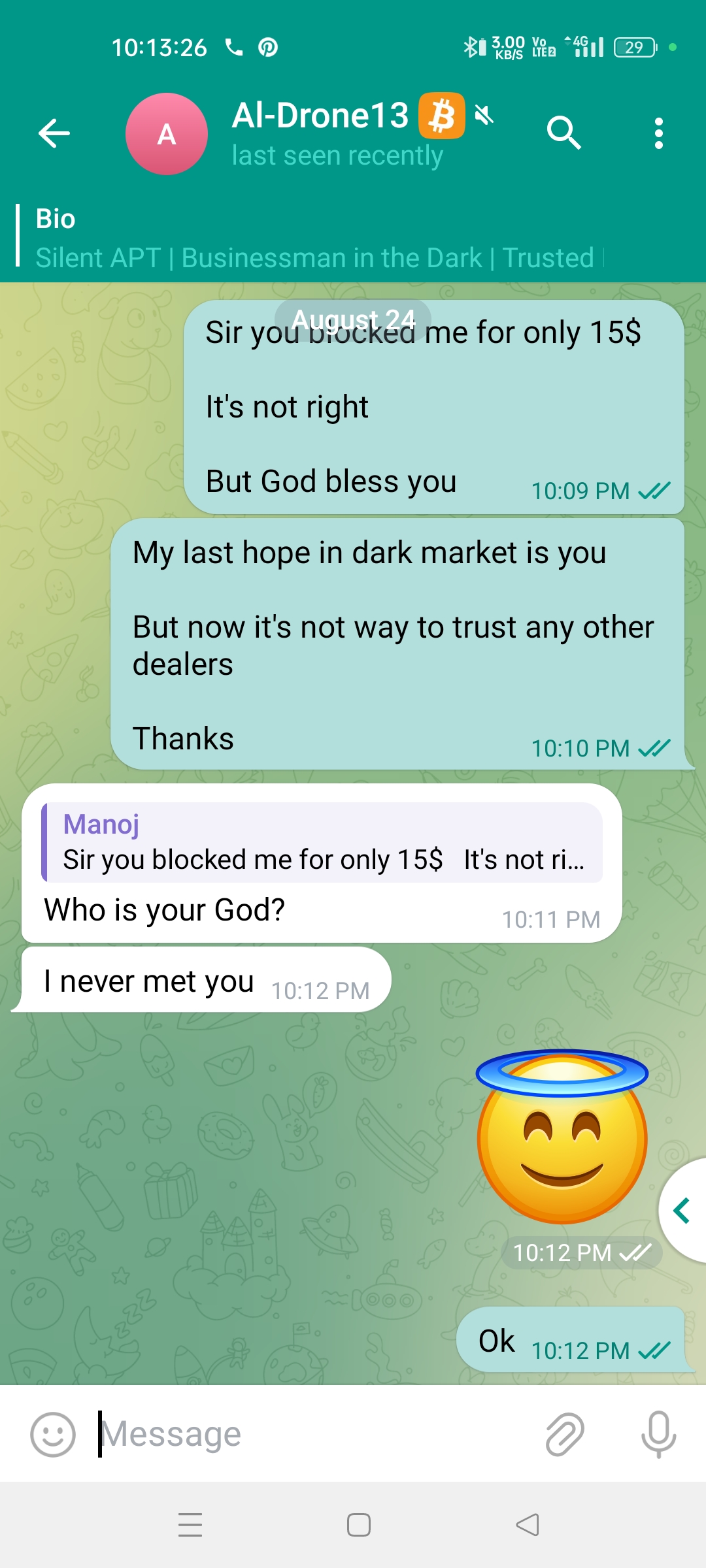
Task: Tap the sidebar arrow handle
Action: point(683,1210)
